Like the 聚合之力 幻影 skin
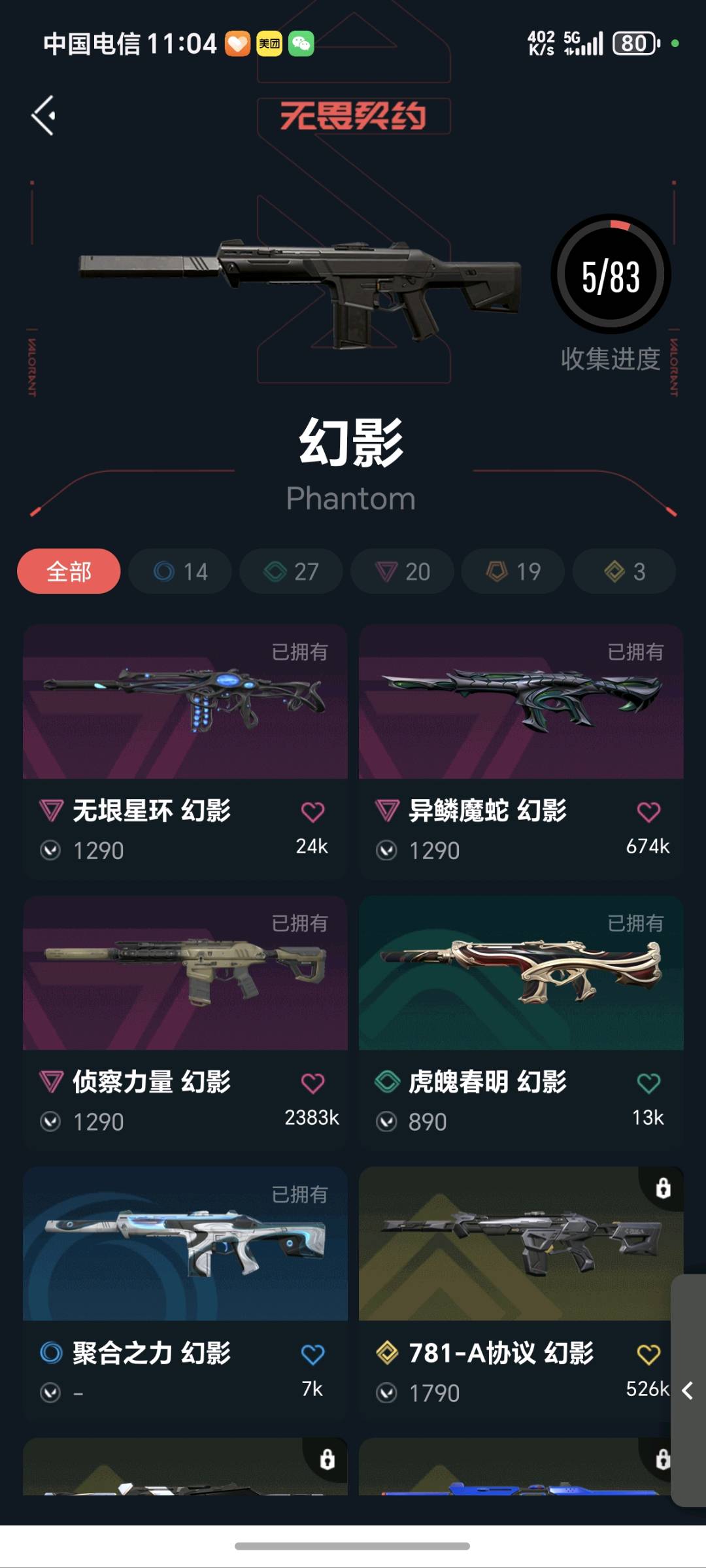 click(312, 1355)
